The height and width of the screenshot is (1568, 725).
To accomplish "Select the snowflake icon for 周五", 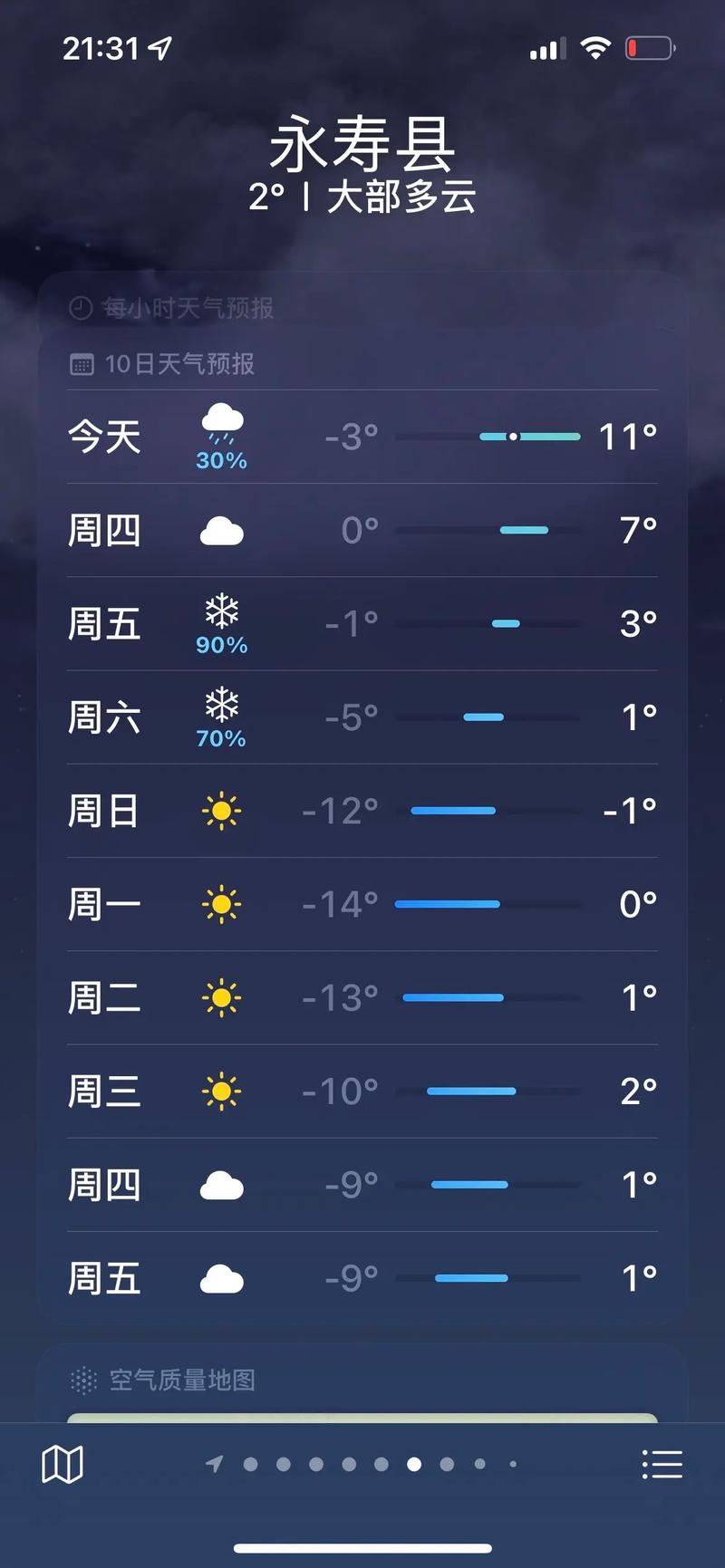I will pos(221,613).
